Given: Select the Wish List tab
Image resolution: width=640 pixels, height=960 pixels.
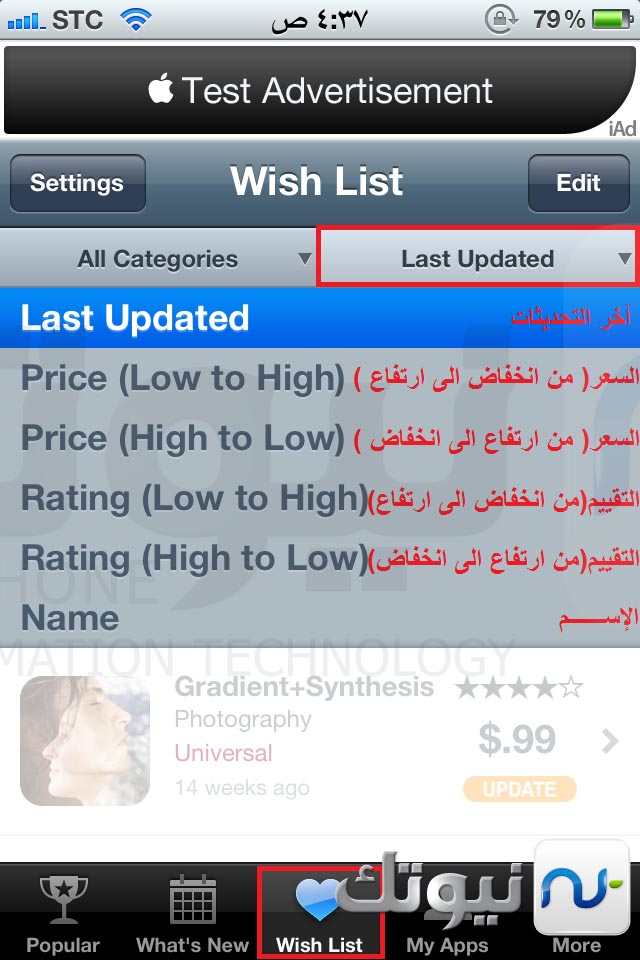Looking at the screenshot, I should (319, 913).
